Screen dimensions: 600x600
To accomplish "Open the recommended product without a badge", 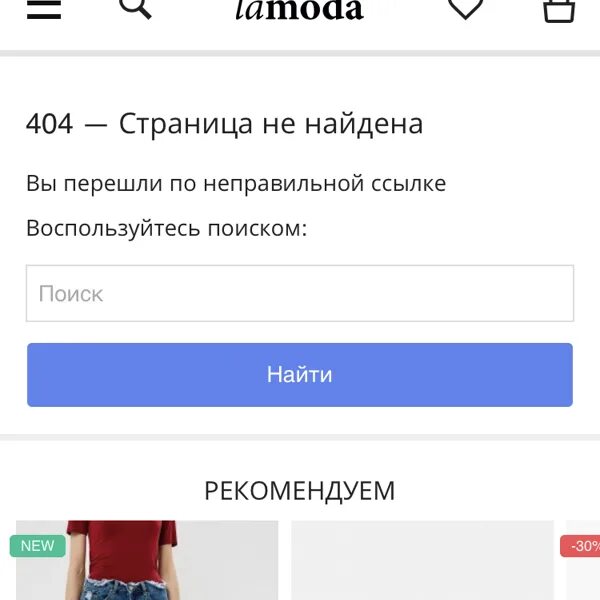I will 422,561.
